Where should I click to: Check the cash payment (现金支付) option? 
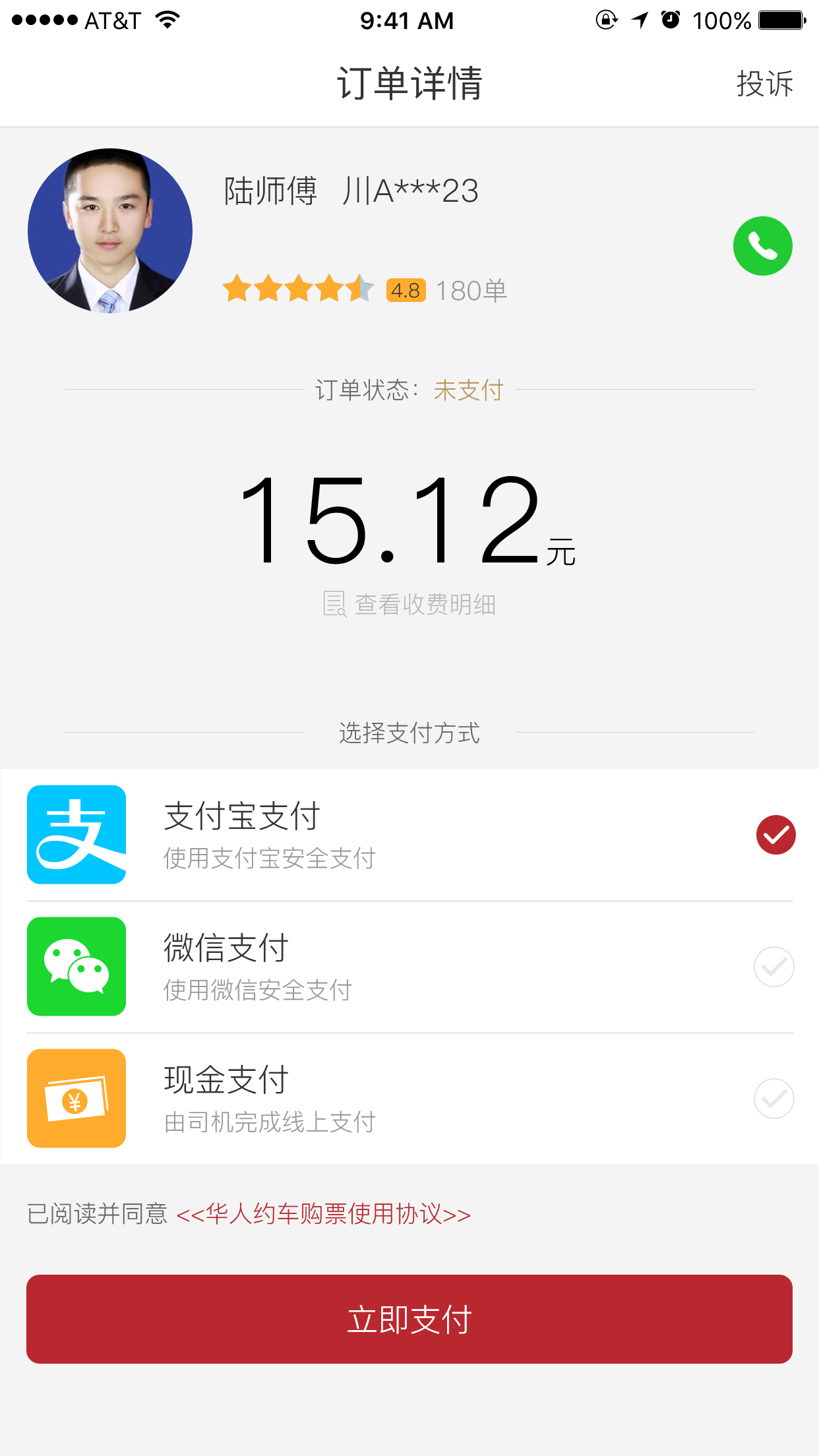click(x=774, y=1098)
